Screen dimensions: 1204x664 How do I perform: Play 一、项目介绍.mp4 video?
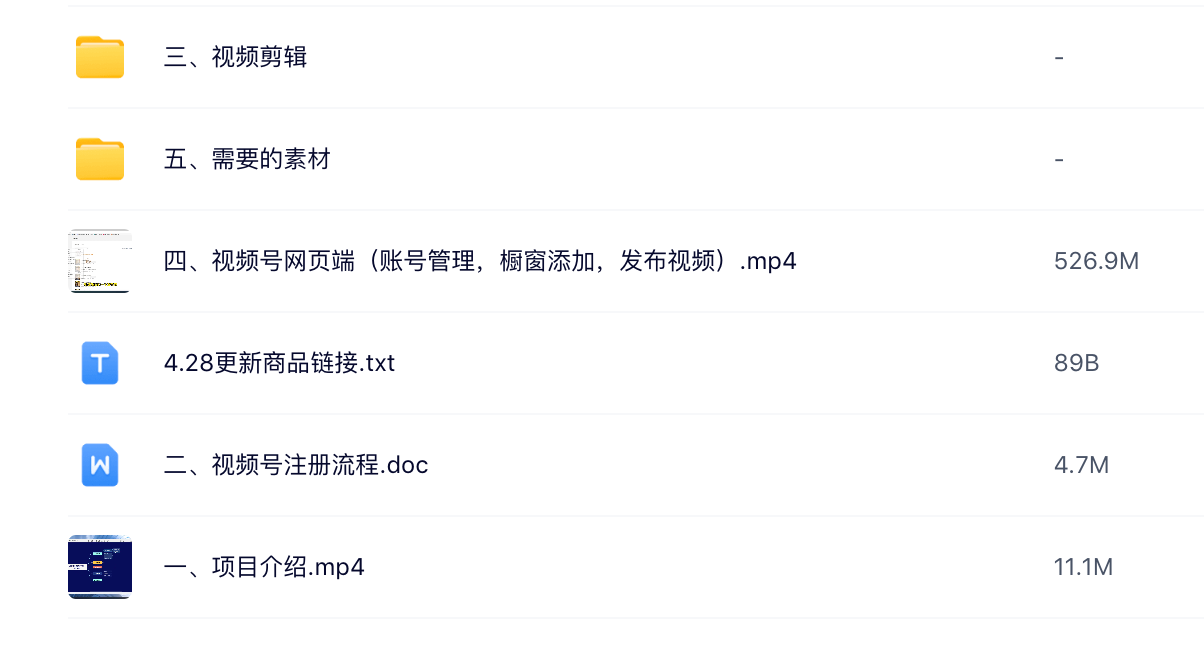pyautogui.click(x=264, y=568)
